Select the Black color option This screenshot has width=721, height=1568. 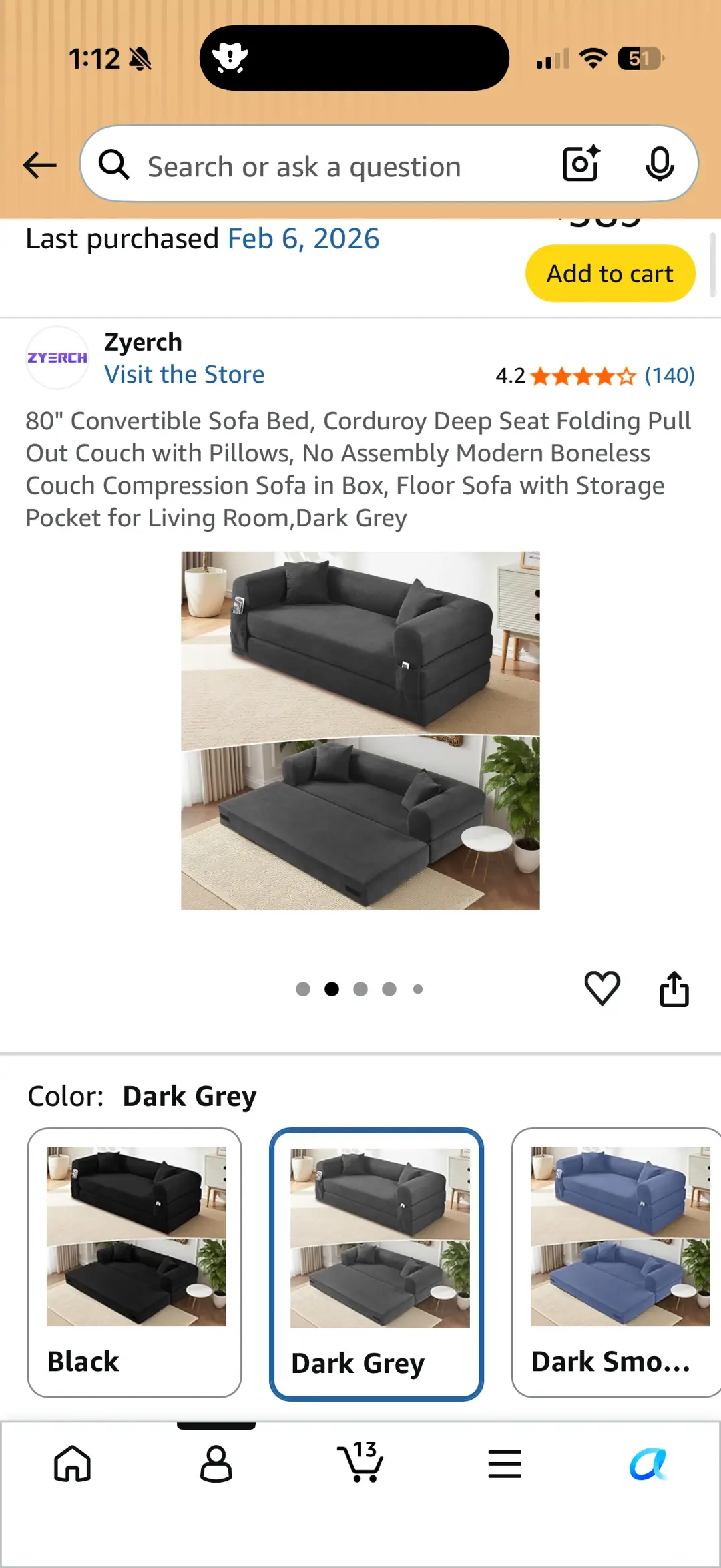click(x=134, y=1262)
